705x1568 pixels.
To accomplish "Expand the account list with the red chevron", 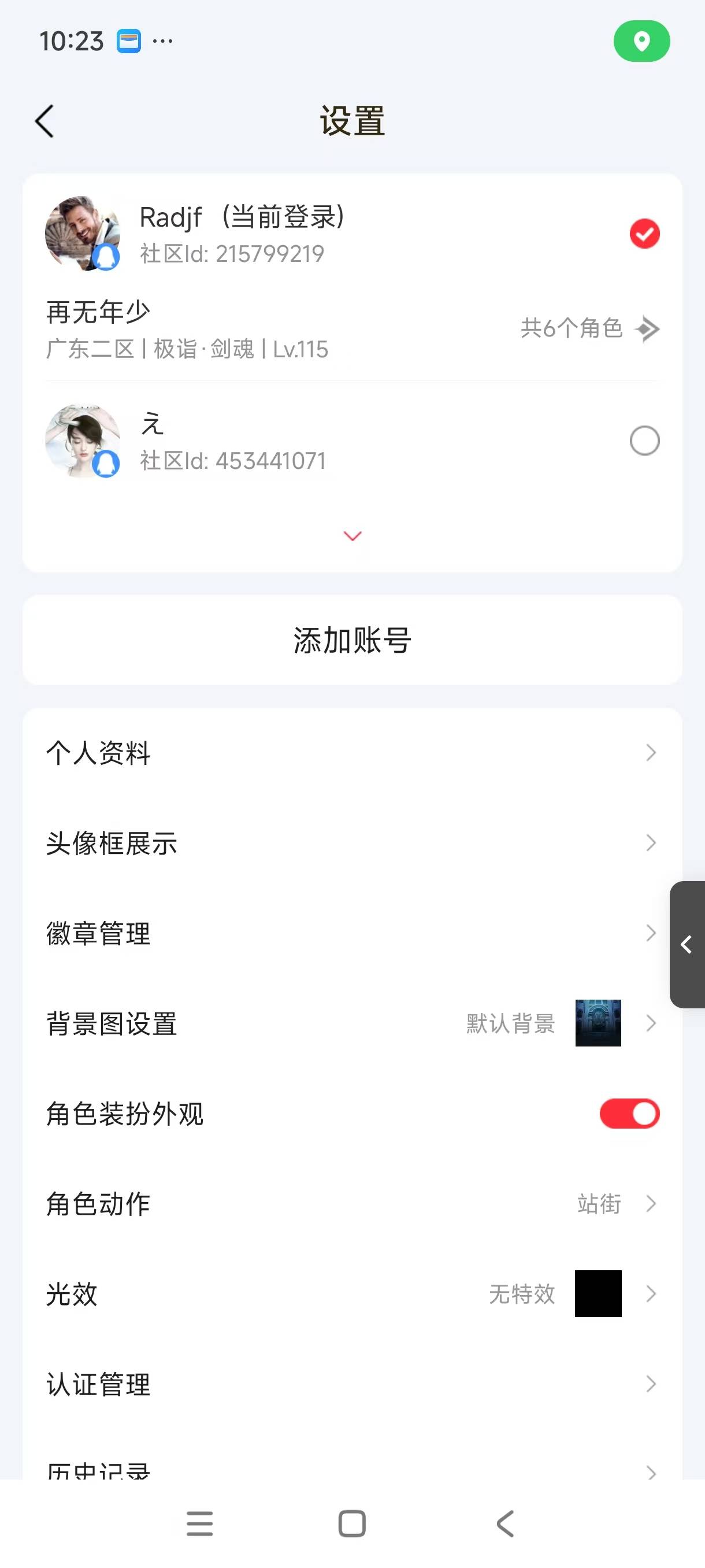I will tap(352, 537).
